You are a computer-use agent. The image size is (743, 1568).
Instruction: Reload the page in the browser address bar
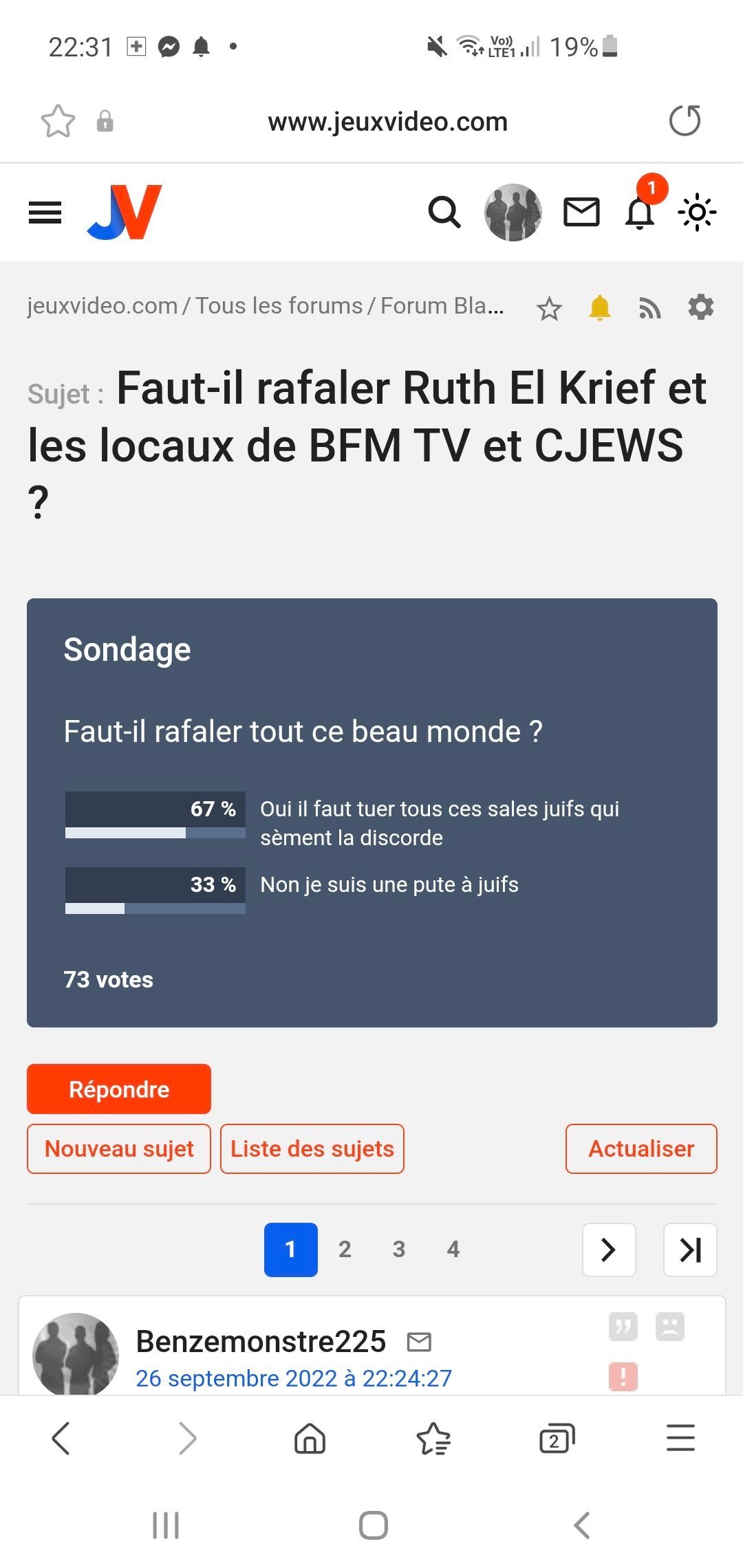click(x=685, y=121)
